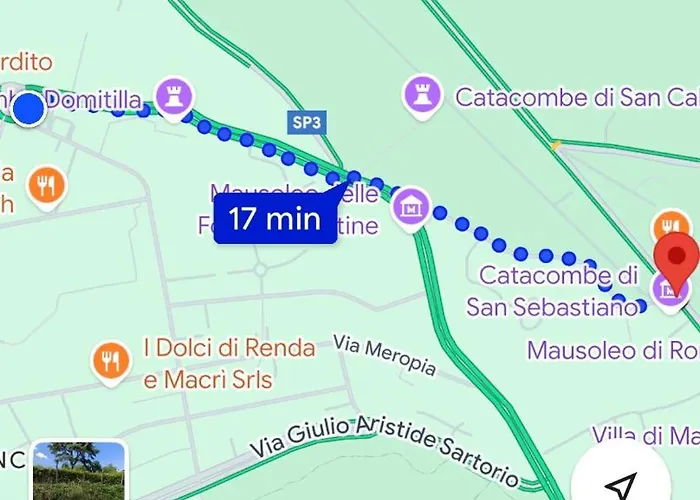This screenshot has width=700, height=500.
Task: Tap the navigation arrow location button
Action: (620, 484)
